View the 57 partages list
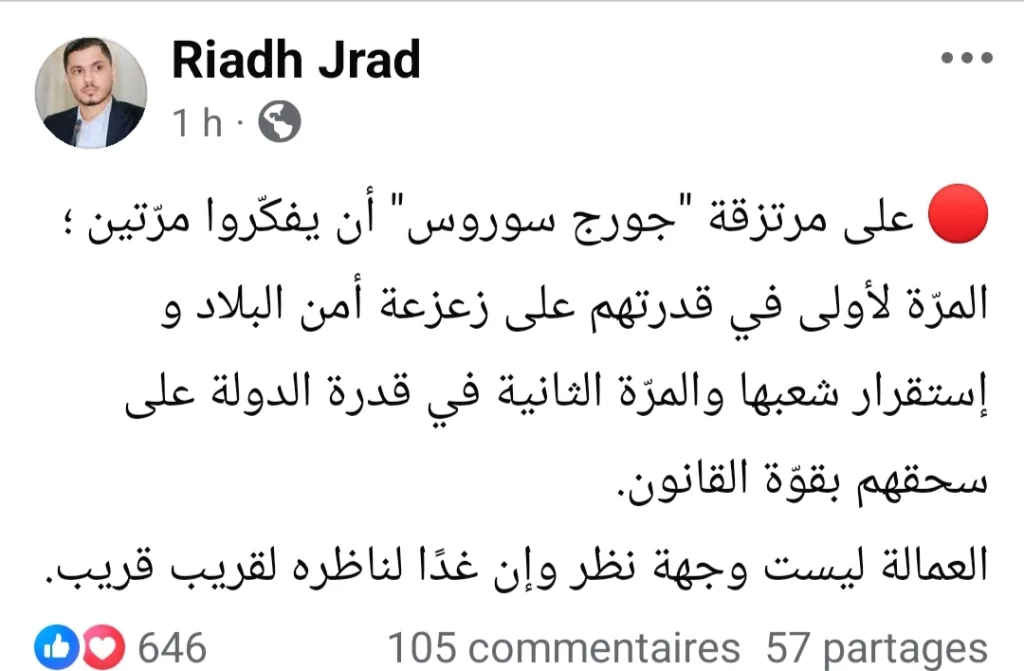The image size is (1024, 671). [x=877, y=648]
